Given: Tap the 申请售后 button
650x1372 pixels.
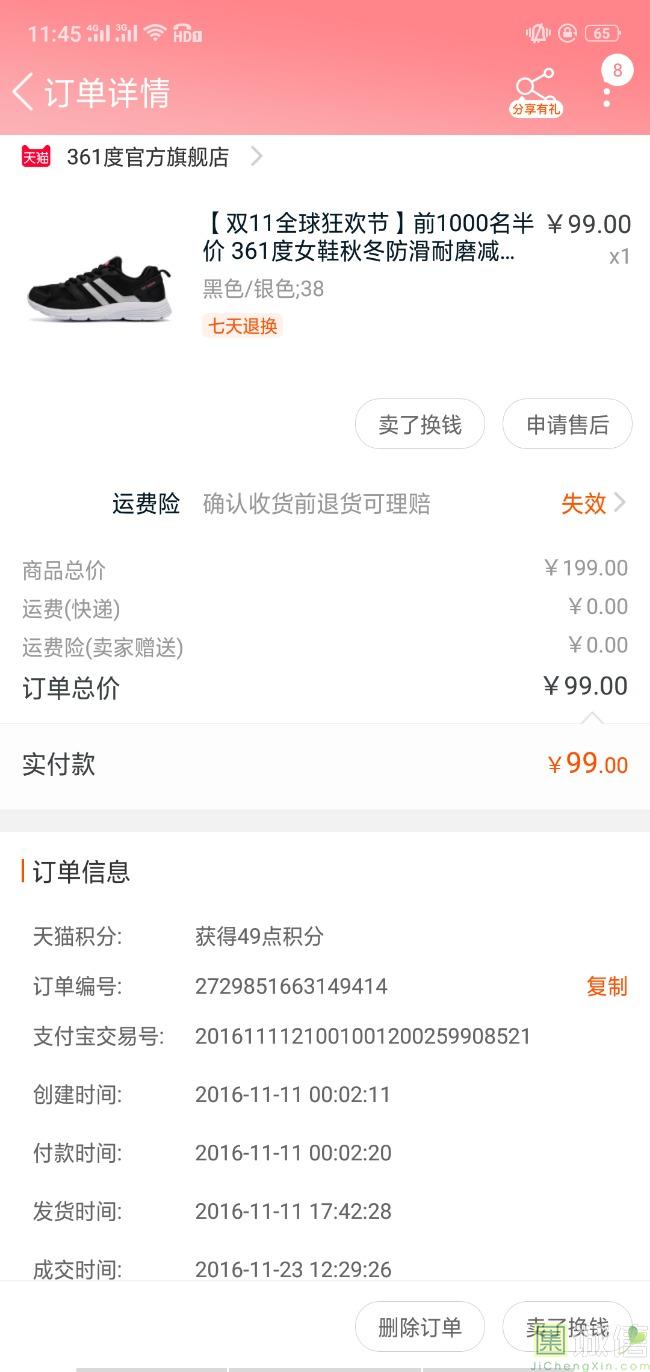Looking at the screenshot, I should point(567,424).
